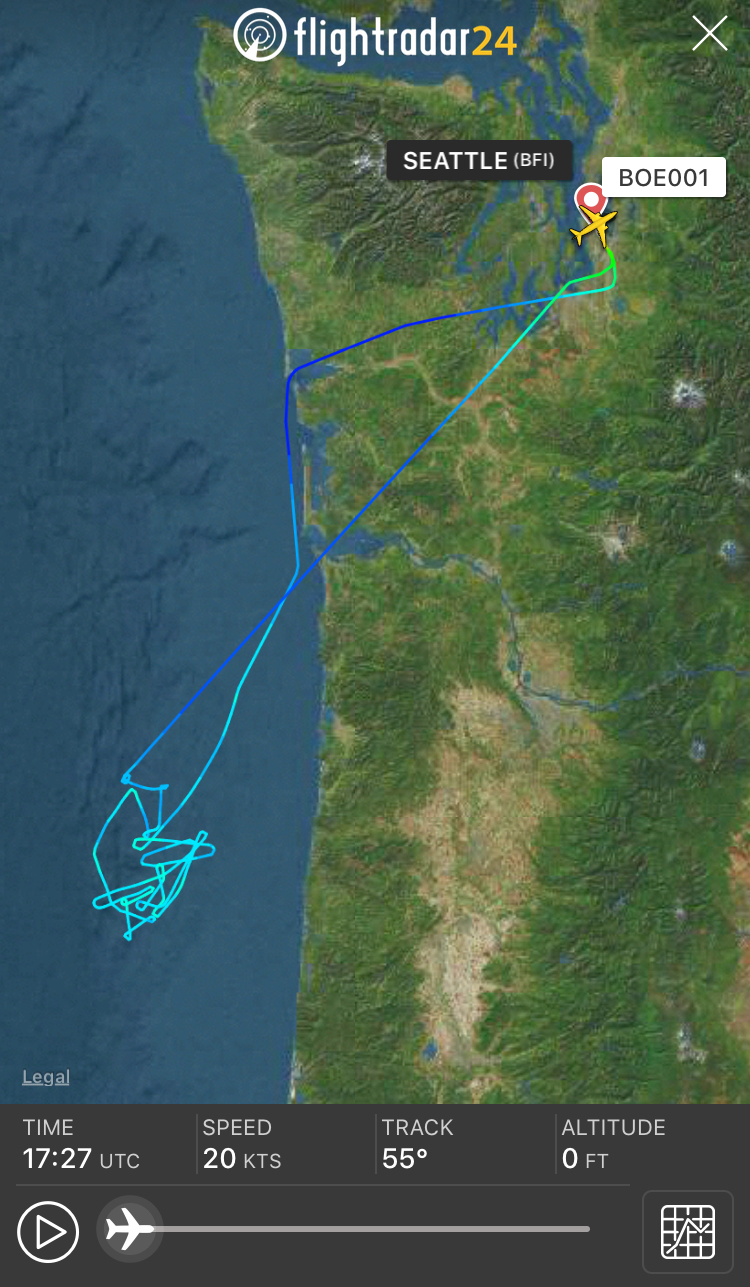Open the altitude and speed graph

point(688,1232)
